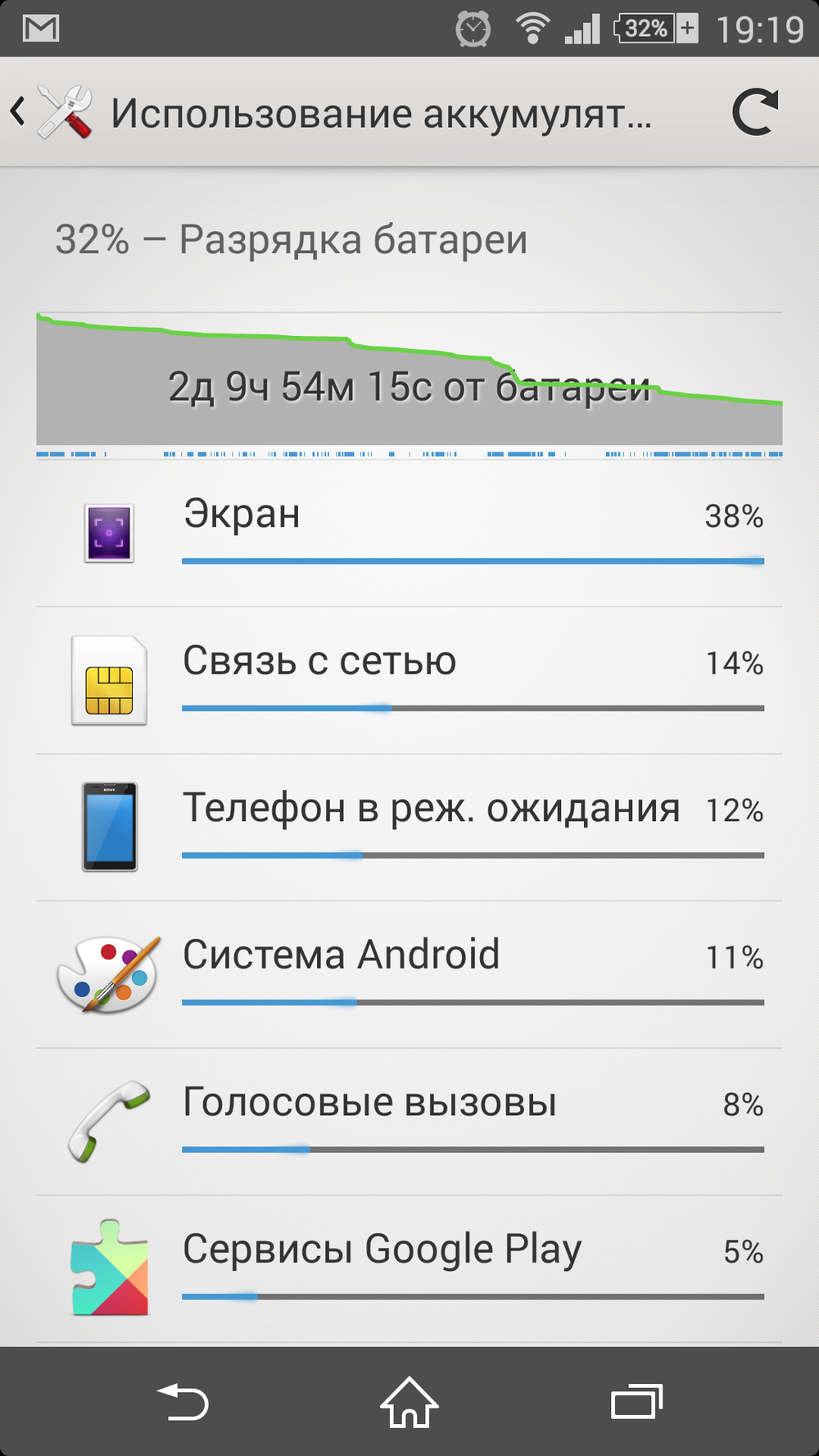Refresh the battery usage stats

click(x=754, y=112)
